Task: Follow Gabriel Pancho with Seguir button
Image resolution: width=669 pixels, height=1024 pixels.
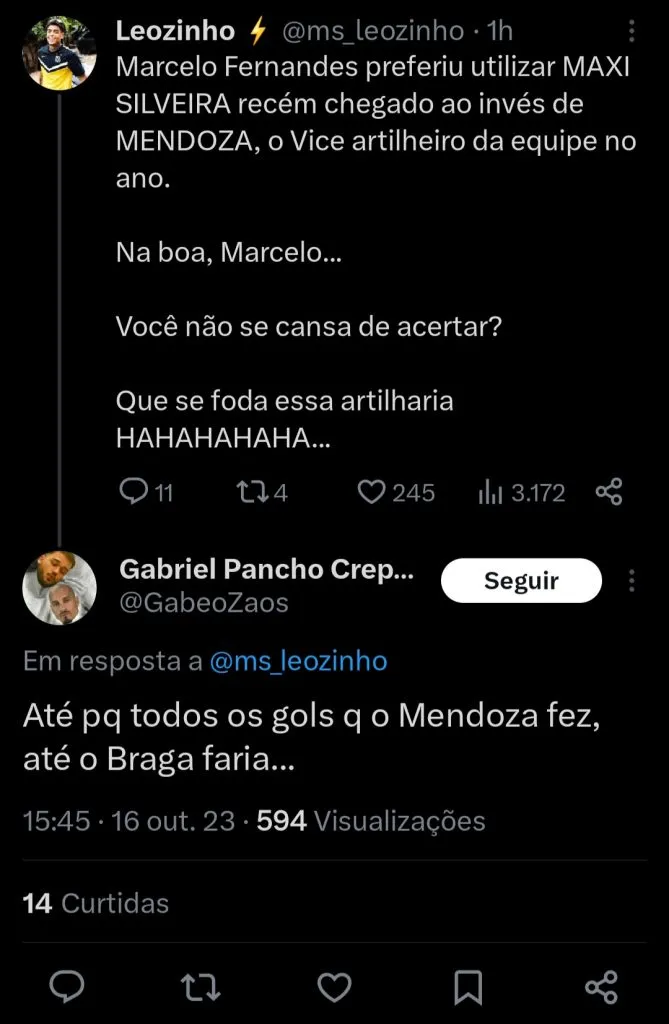Action: 521,581
